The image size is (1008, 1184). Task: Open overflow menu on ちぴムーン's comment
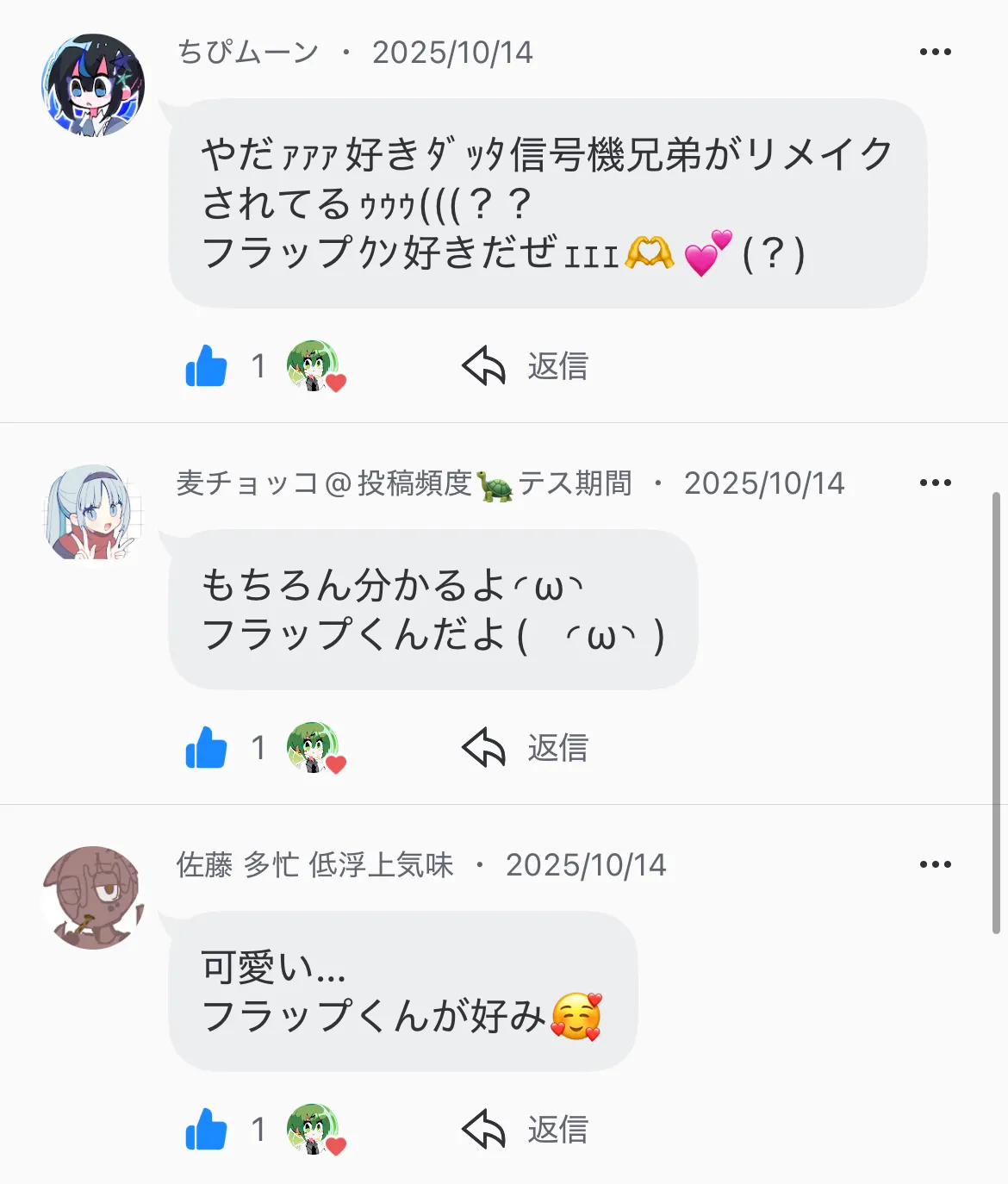pyautogui.click(x=935, y=52)
